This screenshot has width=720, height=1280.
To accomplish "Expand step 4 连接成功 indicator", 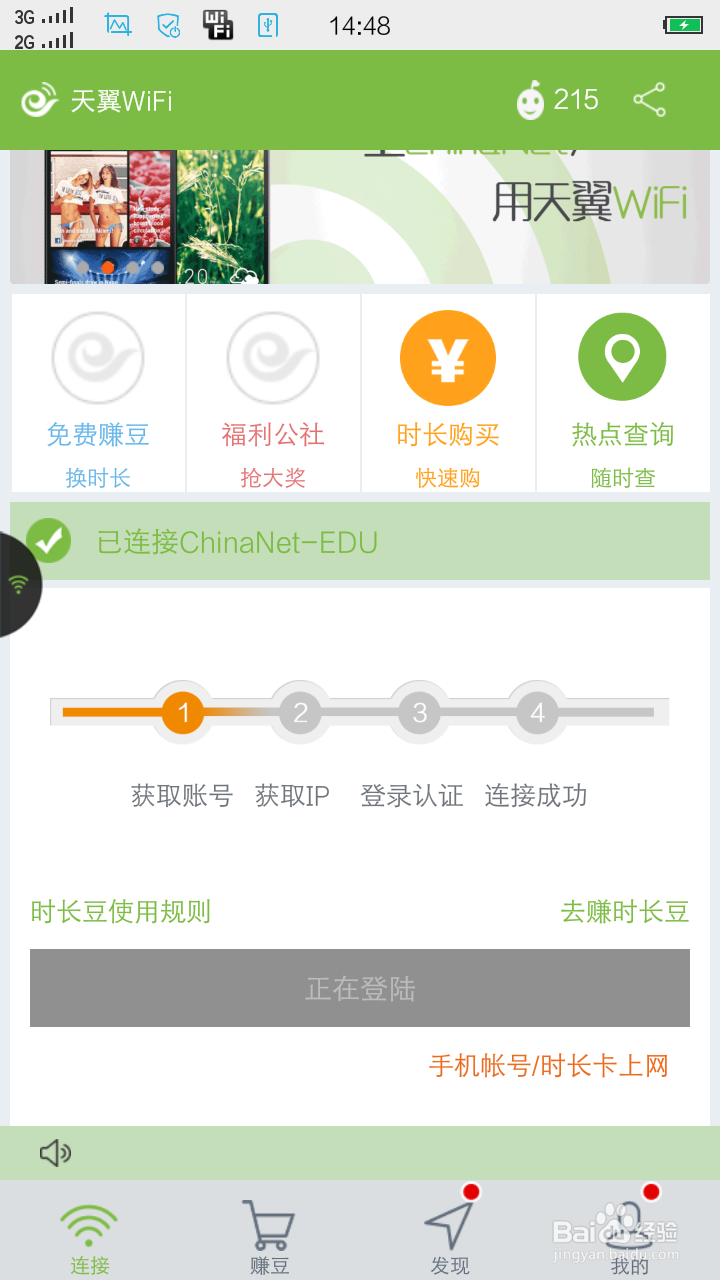I will [537, 713].
